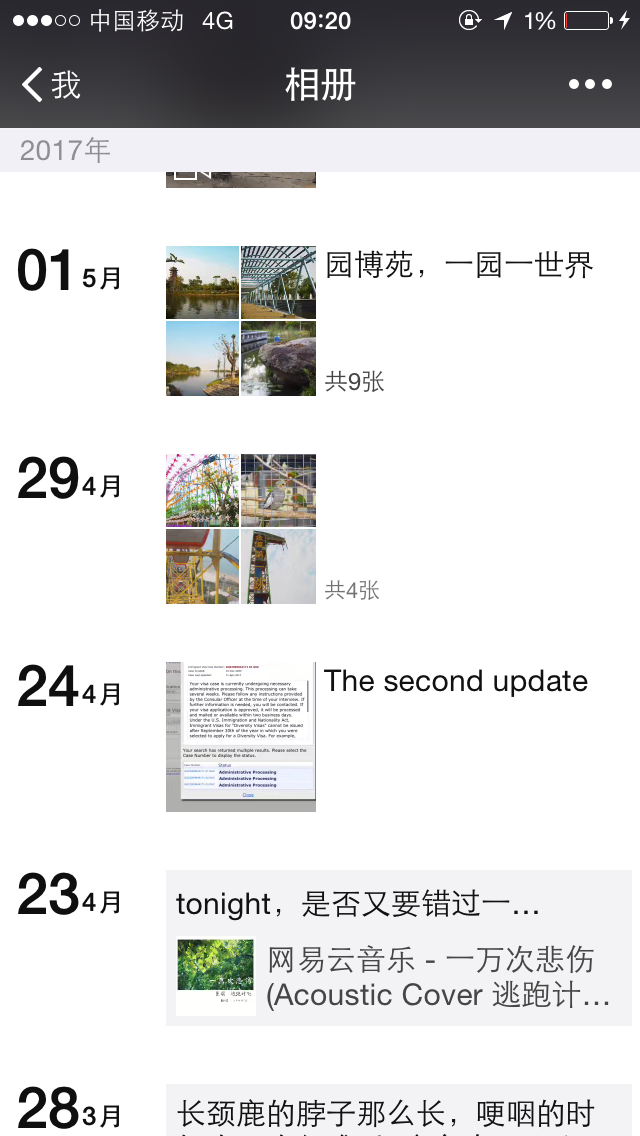This screenshot has width=640, height=1136.
Task: Open the 园博苑 post from May 1
Action: coord(459,265)
